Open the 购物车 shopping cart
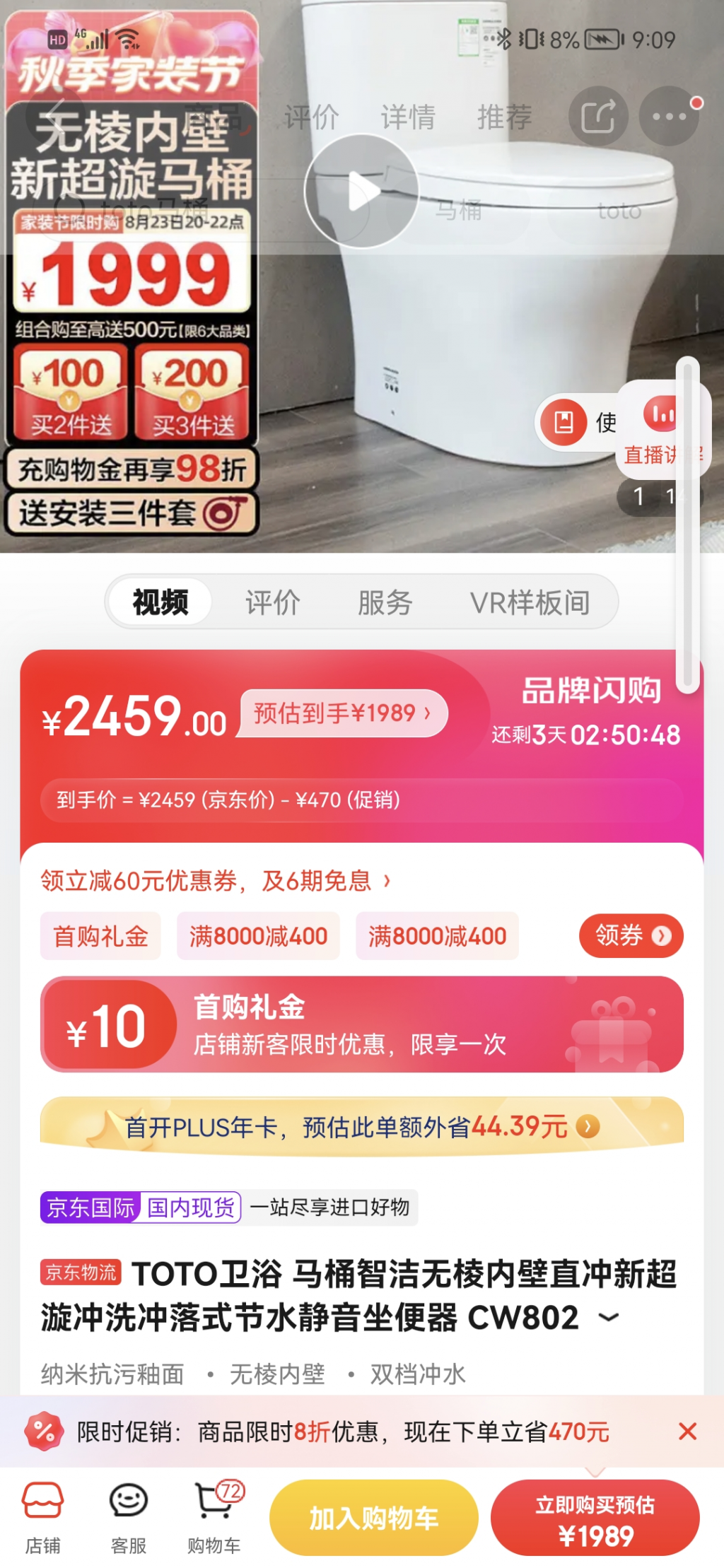The height and width of the screenshot is (1568, 724). pyautogui.click(x=214, y=1517)
